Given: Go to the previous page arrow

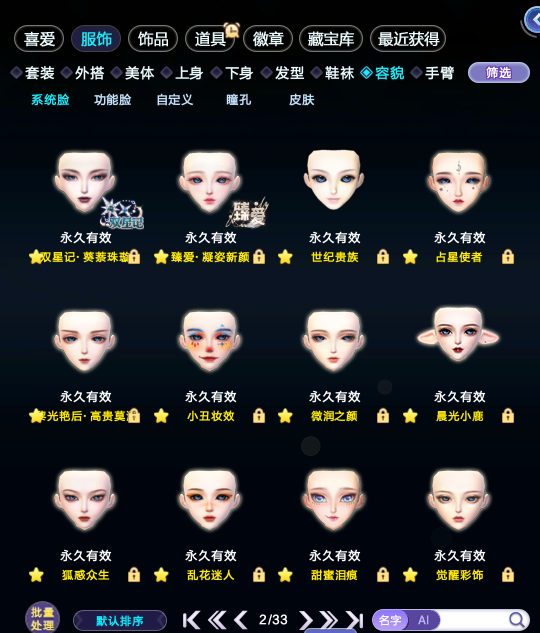Looking at the screenshot, I should 241,620.
